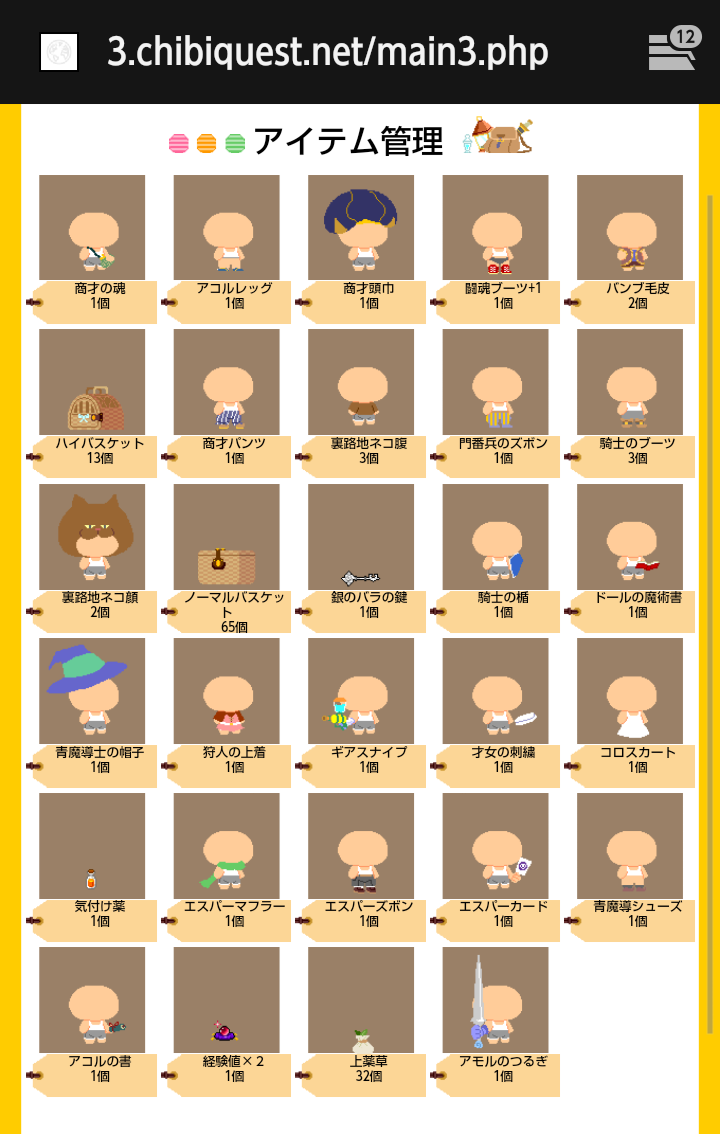Select 銀のバラの鍵 item
The image size is (720, 1134).
pos(361,537)
